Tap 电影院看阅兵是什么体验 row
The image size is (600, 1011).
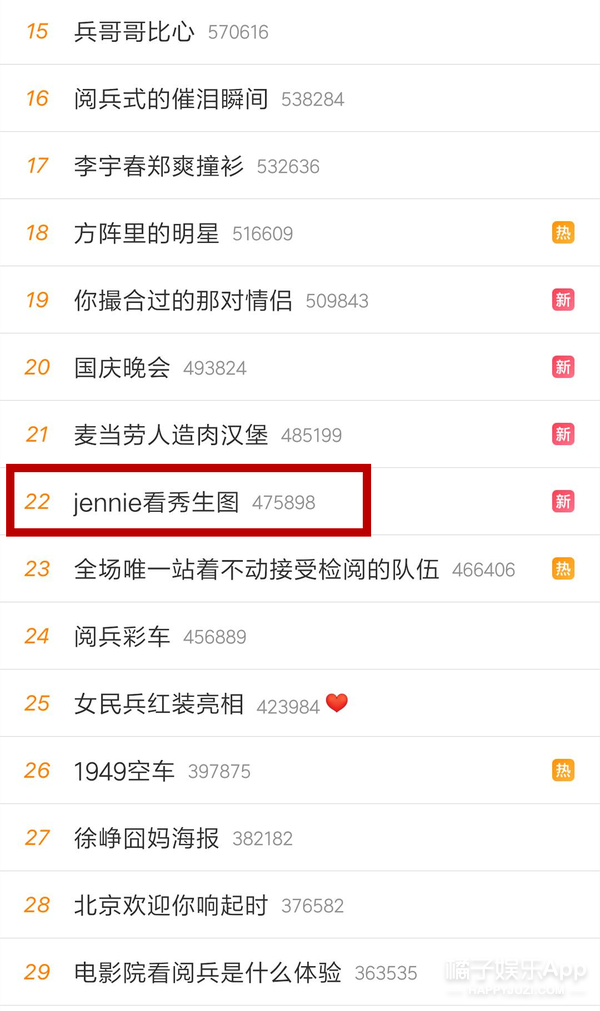point(300,972)
